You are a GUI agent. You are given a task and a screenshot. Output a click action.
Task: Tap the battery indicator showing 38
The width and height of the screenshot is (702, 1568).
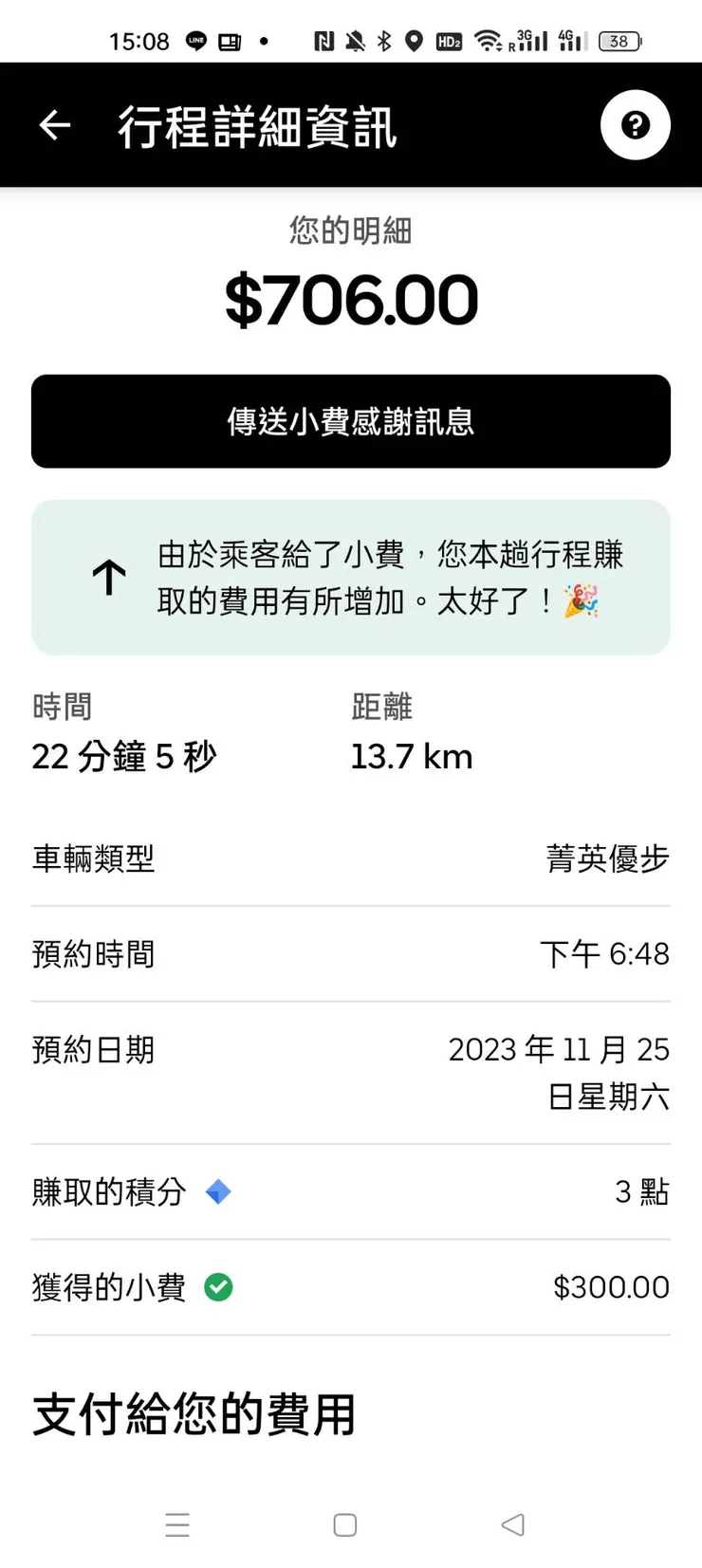[x=619, y=41]
